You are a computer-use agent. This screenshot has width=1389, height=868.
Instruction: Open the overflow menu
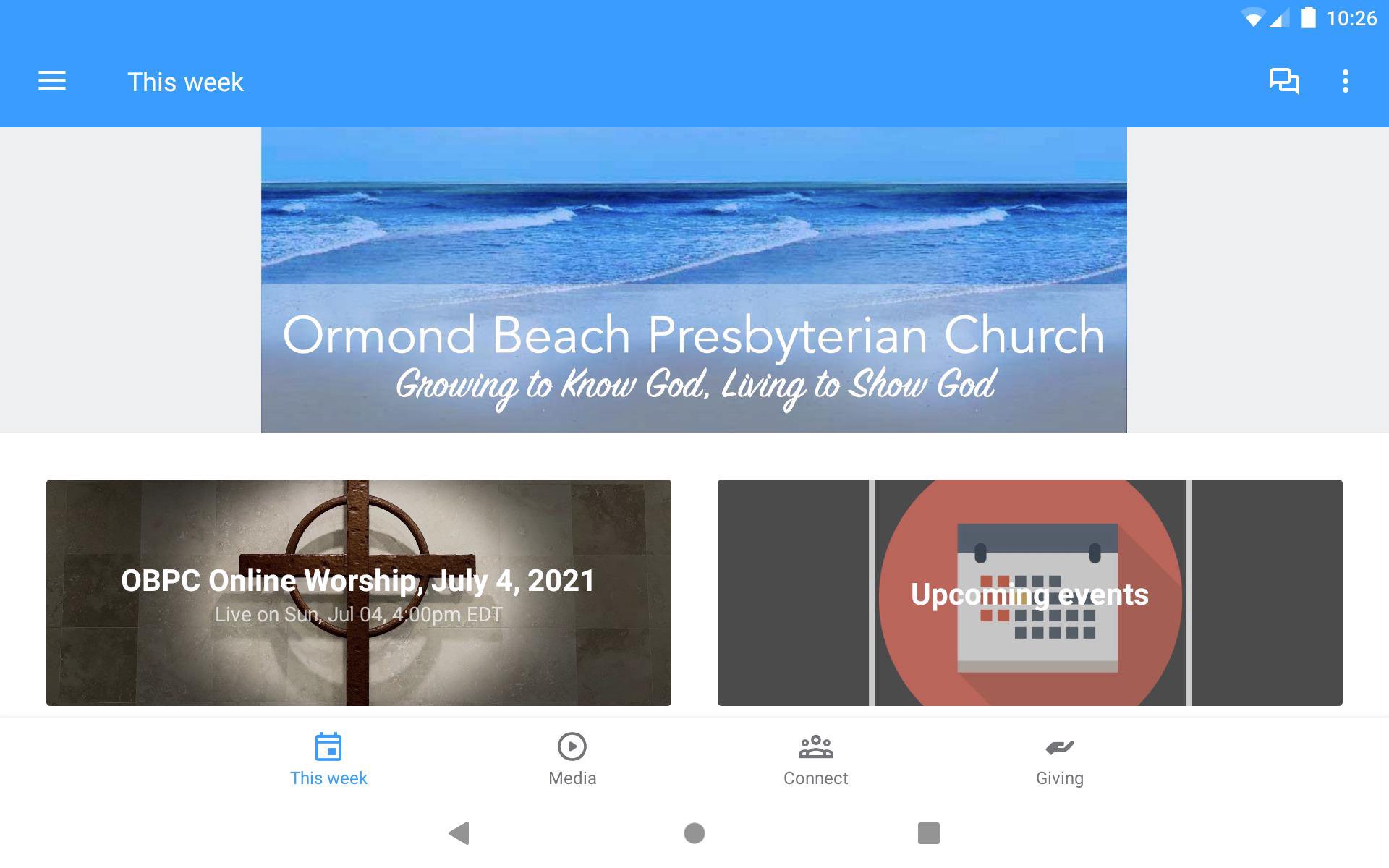[1345, 81]
